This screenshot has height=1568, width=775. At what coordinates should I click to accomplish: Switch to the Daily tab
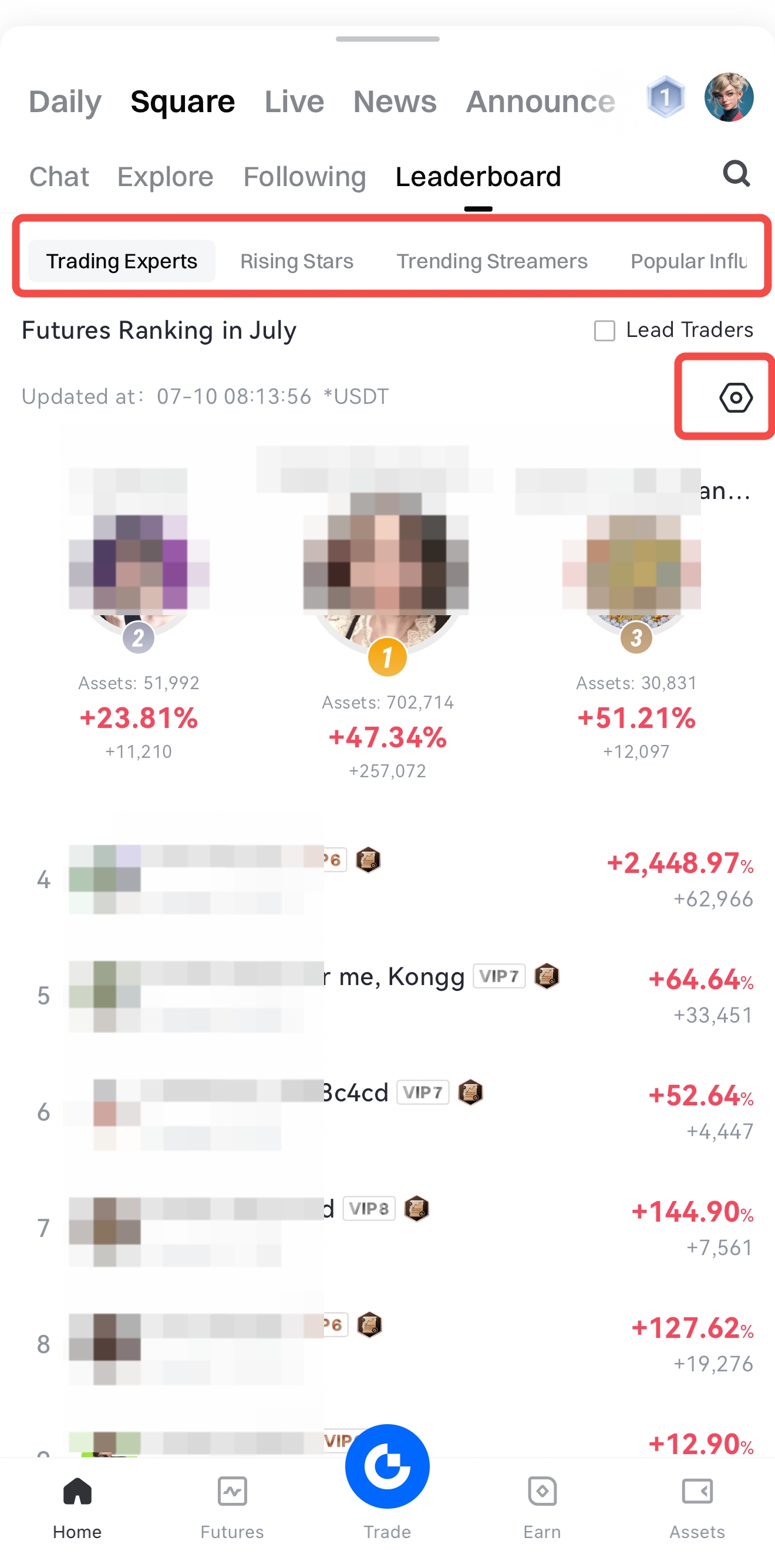pyautogui.click(x=65, y=102)
